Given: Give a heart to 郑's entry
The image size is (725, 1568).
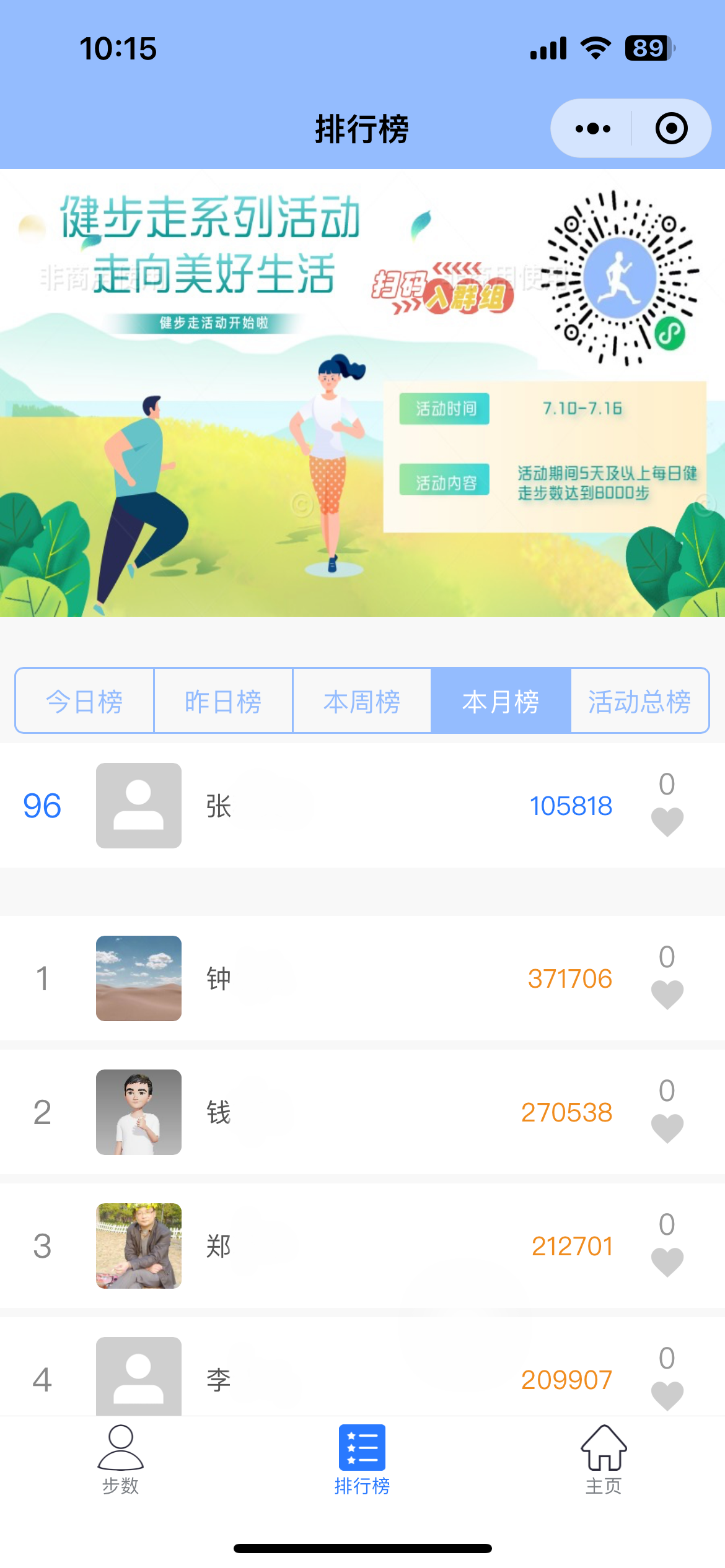Looking at the screenshot, I should click(x=667, y=1262).
